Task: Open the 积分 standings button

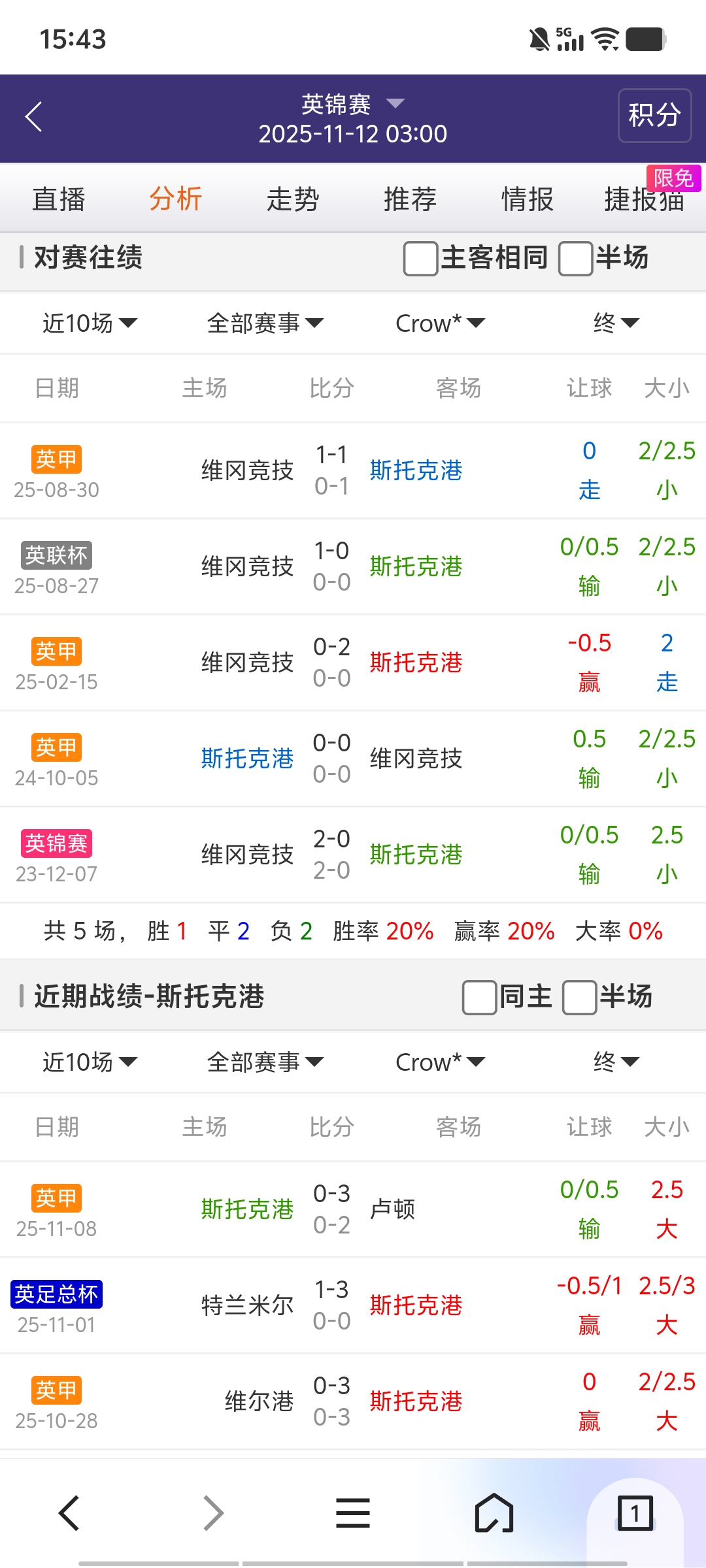Action: pos(654,116)
